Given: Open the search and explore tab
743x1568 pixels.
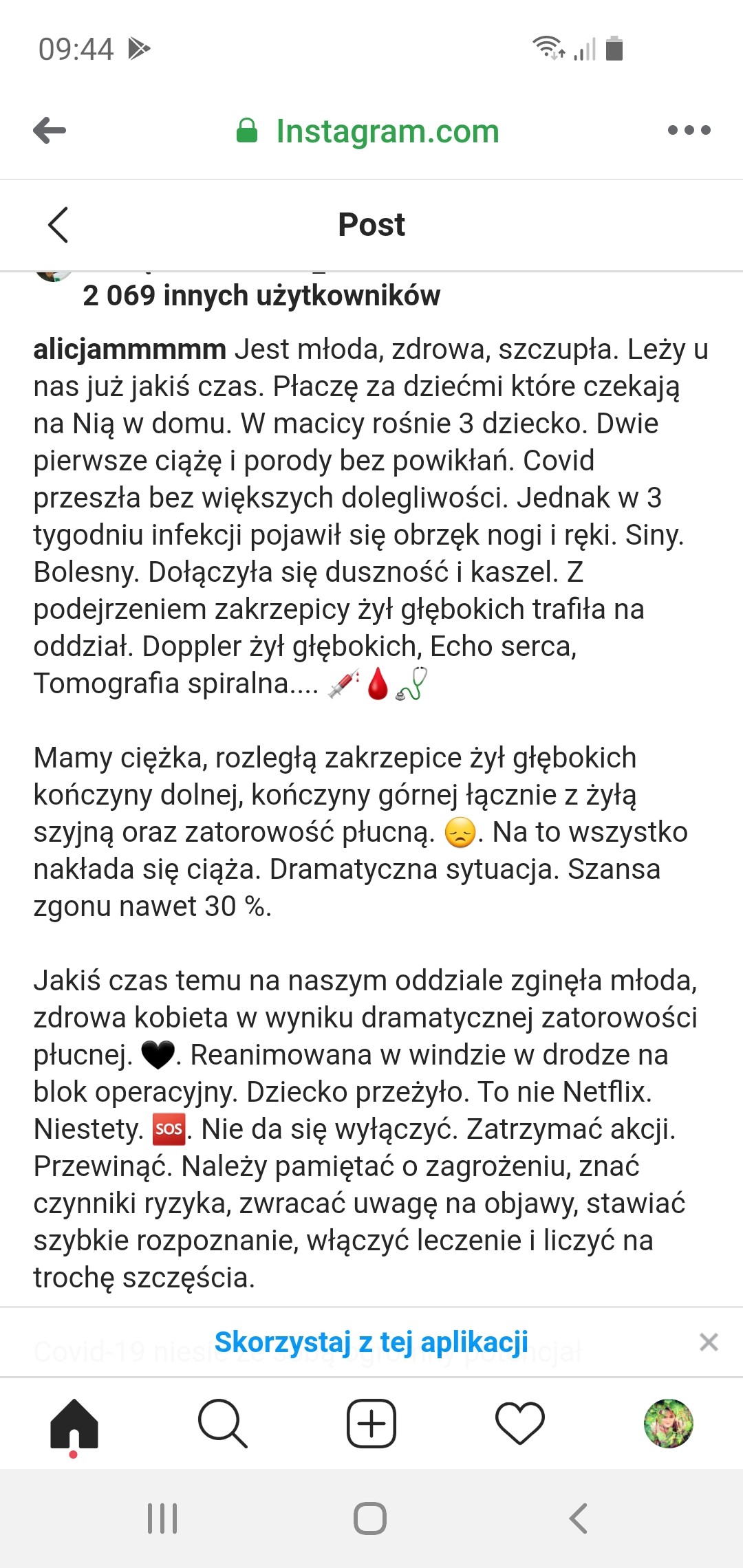Looking at the screenshot, I should [x=222, y=1424].
